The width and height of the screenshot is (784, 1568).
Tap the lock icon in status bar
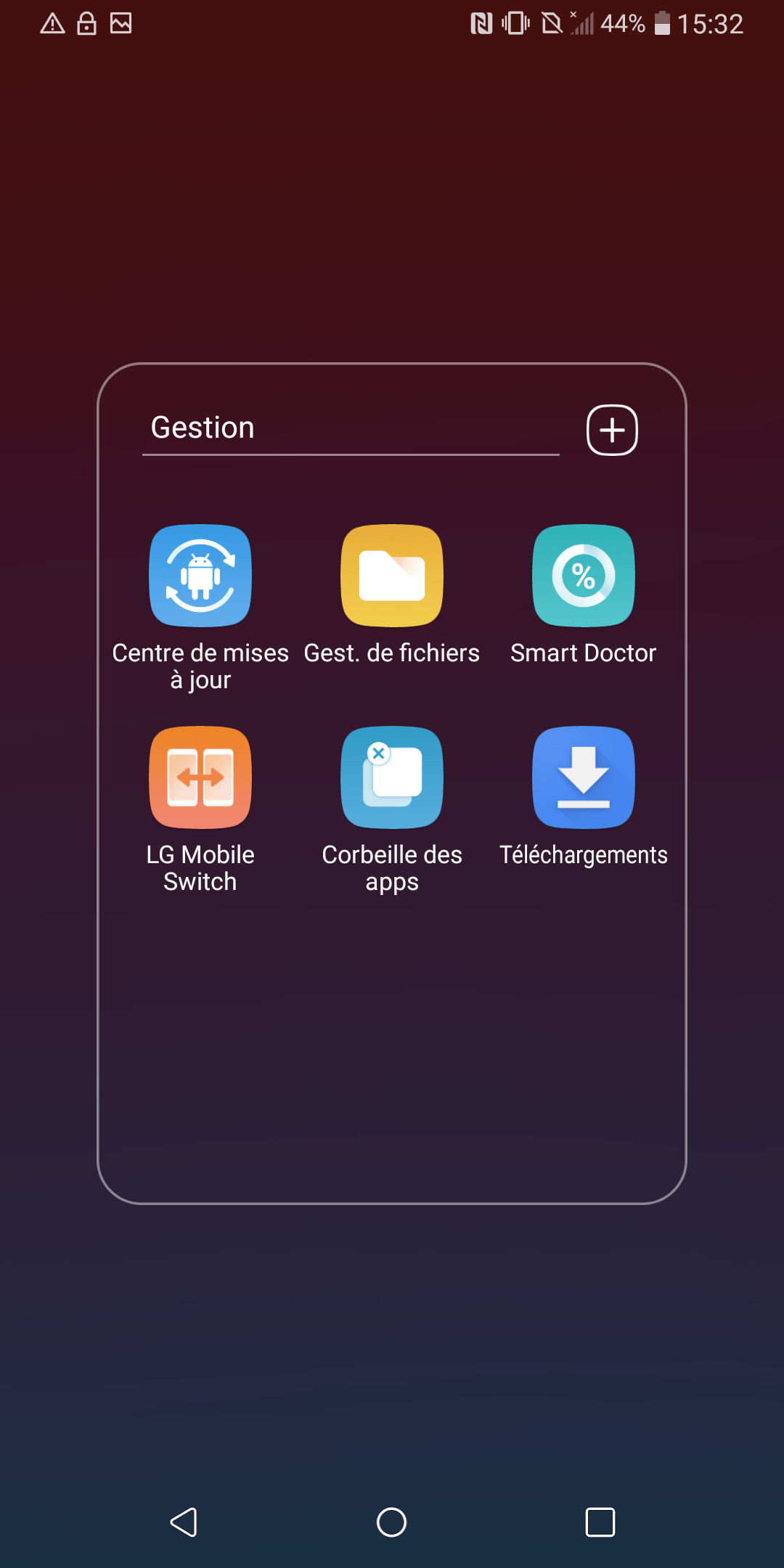pos(86,23)
